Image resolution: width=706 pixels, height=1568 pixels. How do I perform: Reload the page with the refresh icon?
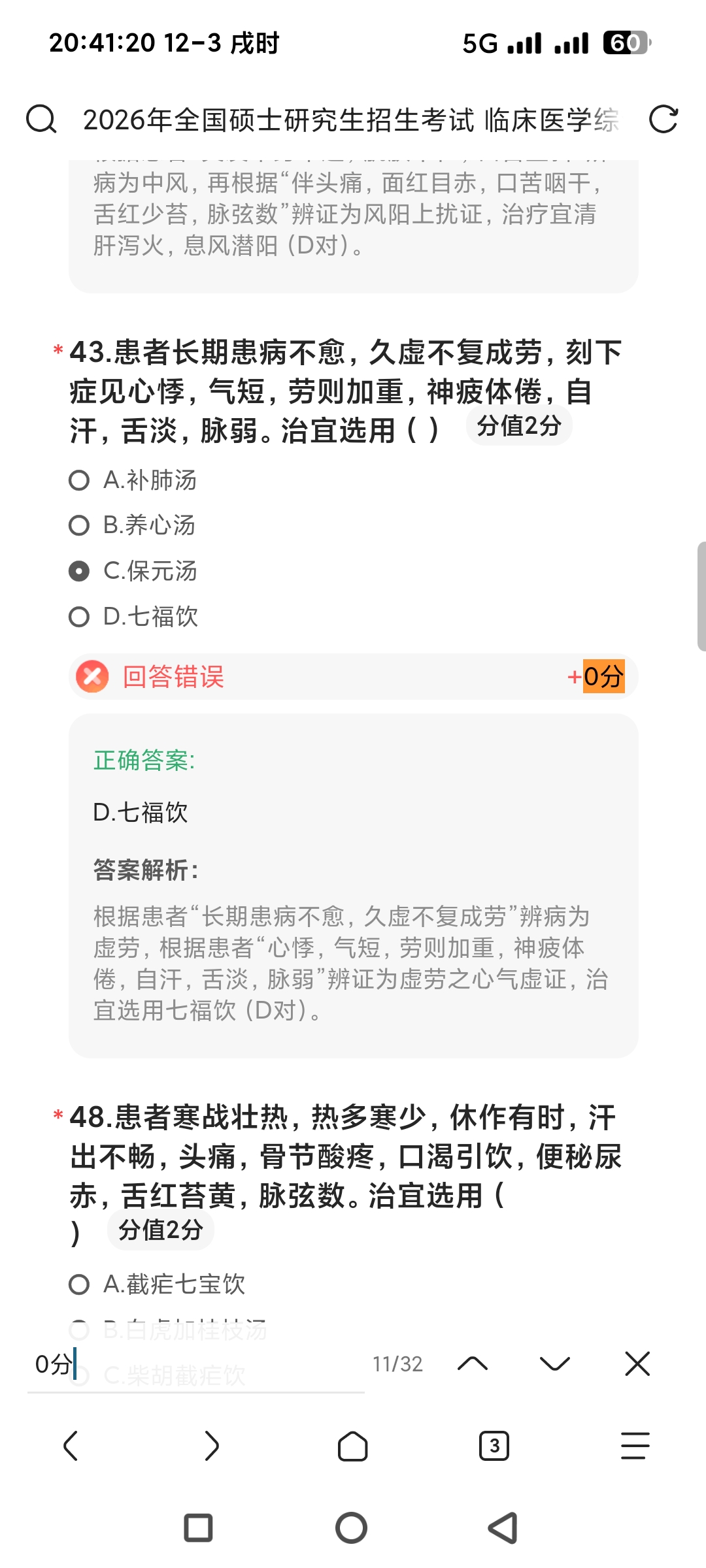click(663, 120)
